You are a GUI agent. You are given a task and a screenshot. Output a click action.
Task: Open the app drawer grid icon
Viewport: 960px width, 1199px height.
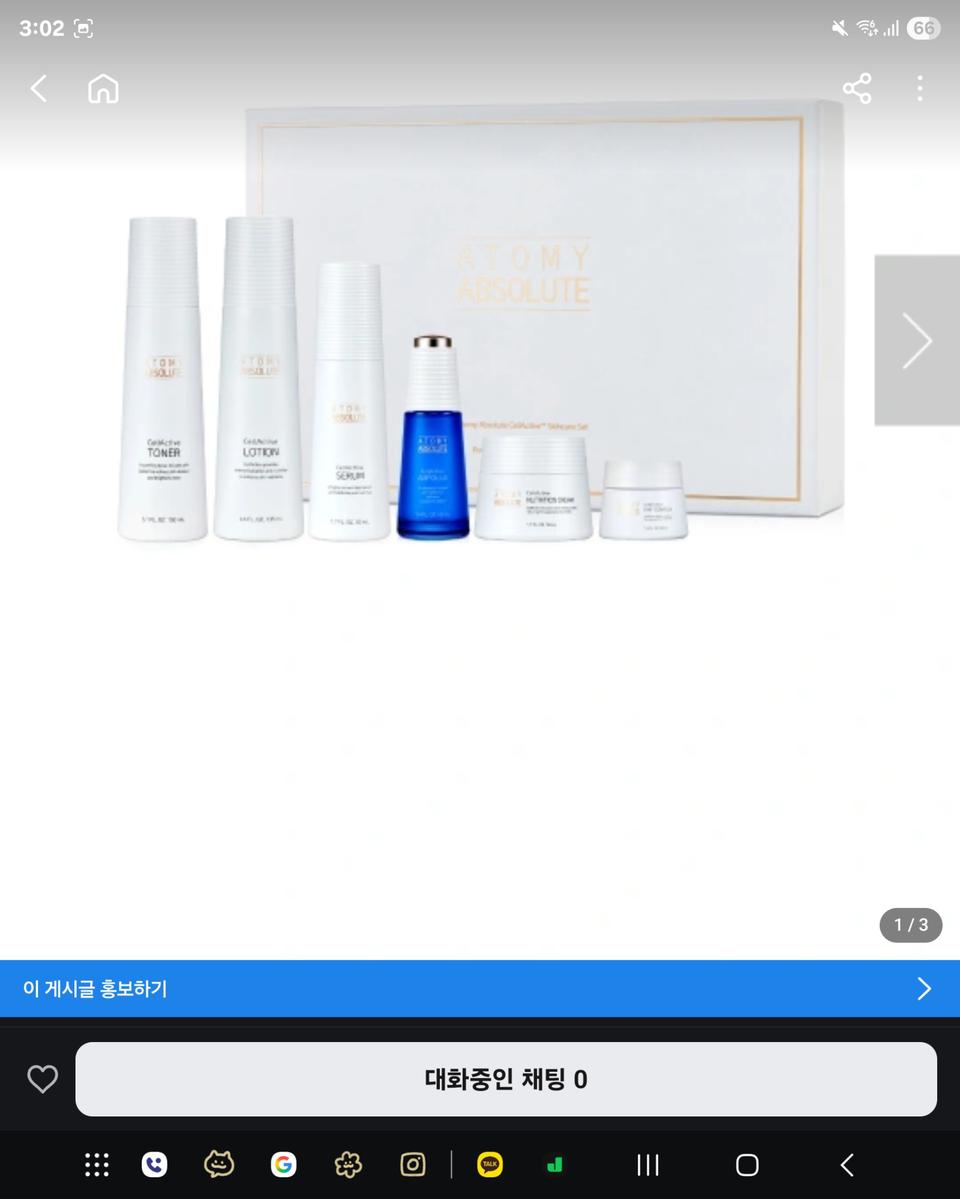(97, 1164)
